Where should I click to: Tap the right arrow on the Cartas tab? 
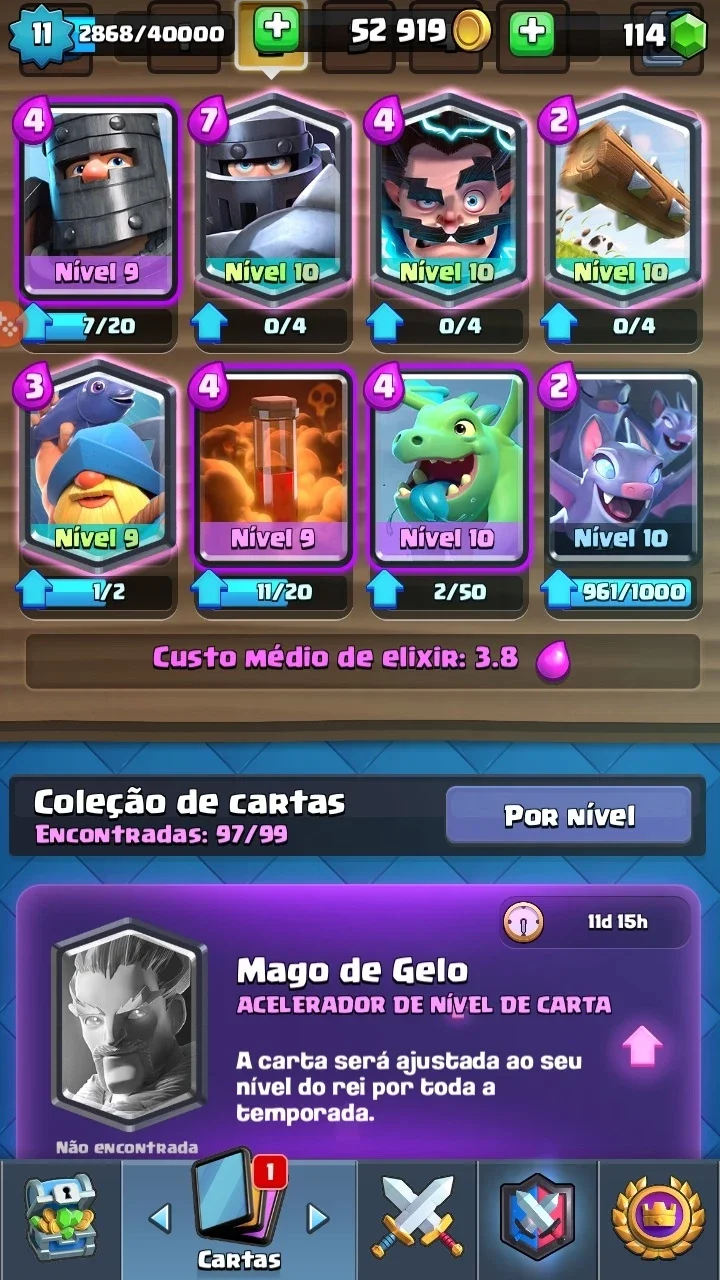317,1217
